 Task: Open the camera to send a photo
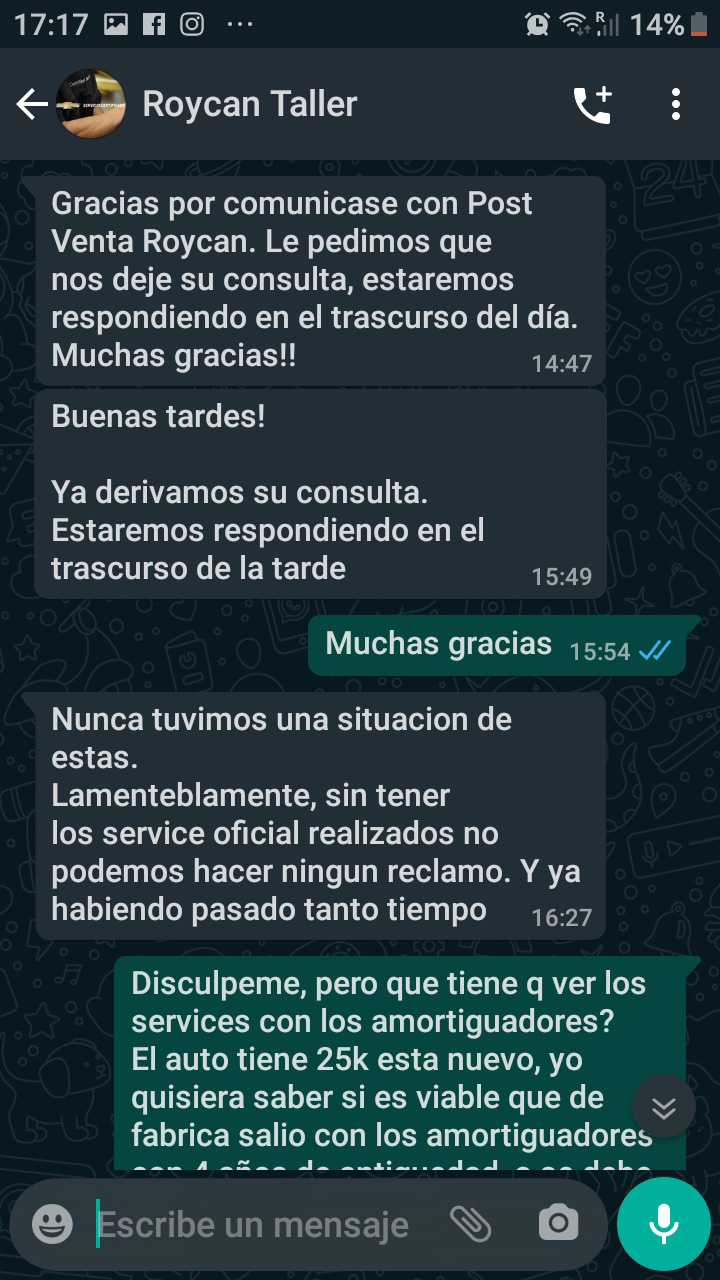558,1223
